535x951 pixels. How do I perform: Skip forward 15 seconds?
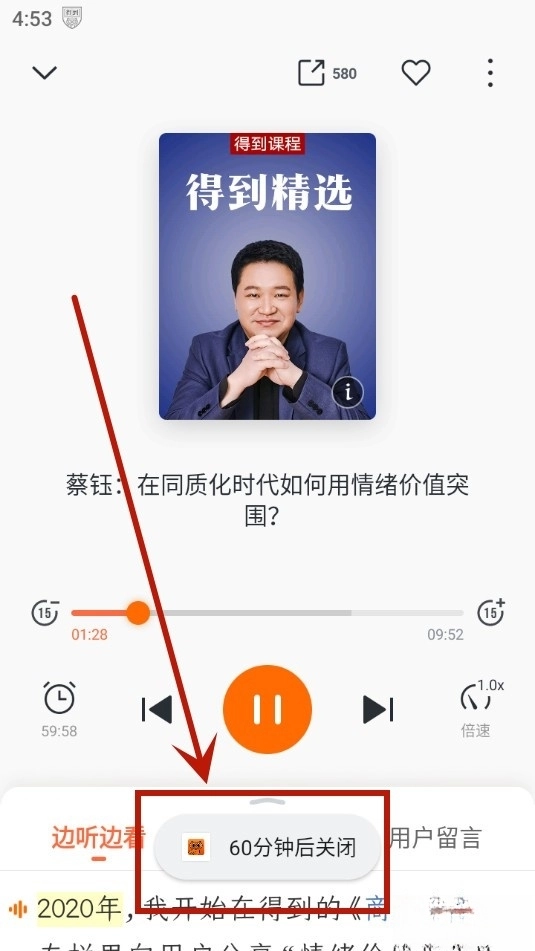click(491, 613)
